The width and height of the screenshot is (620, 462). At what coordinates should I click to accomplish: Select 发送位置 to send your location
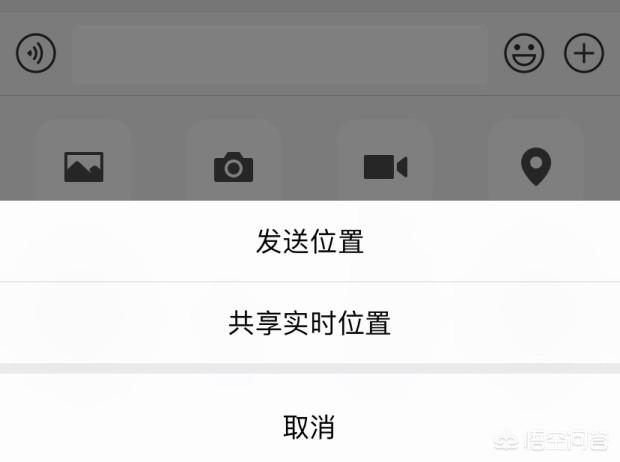[310, 242]
